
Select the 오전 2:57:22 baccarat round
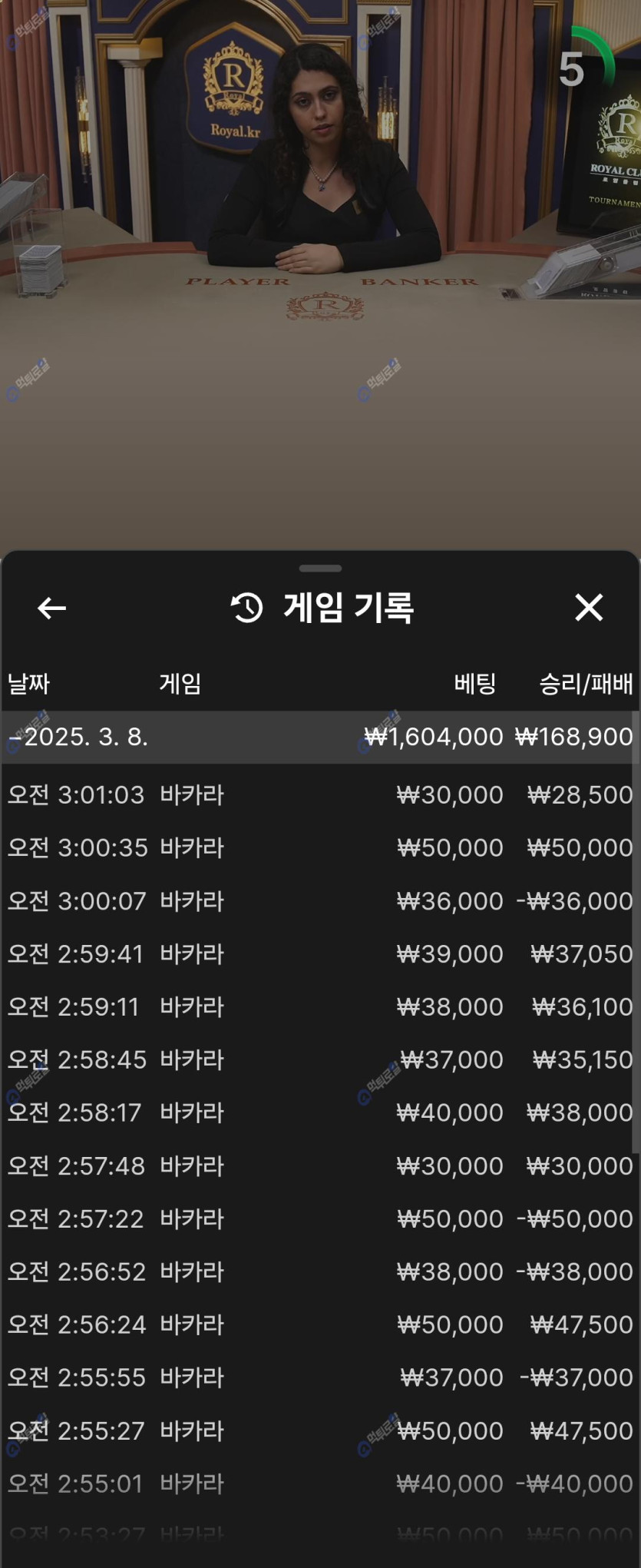(319, 1218)
